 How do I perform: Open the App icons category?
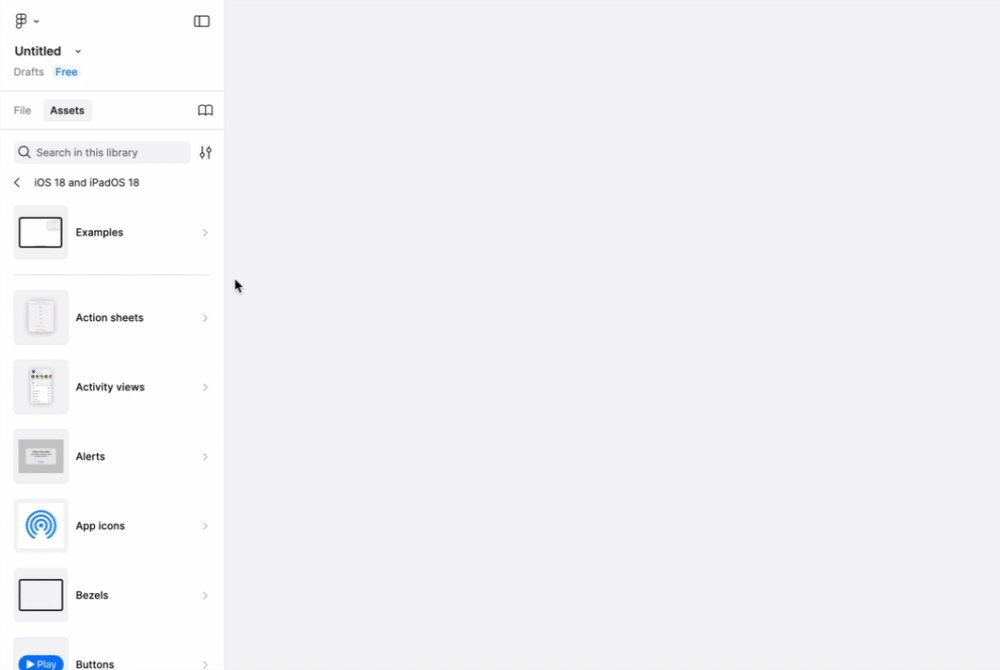pos(110,526)
